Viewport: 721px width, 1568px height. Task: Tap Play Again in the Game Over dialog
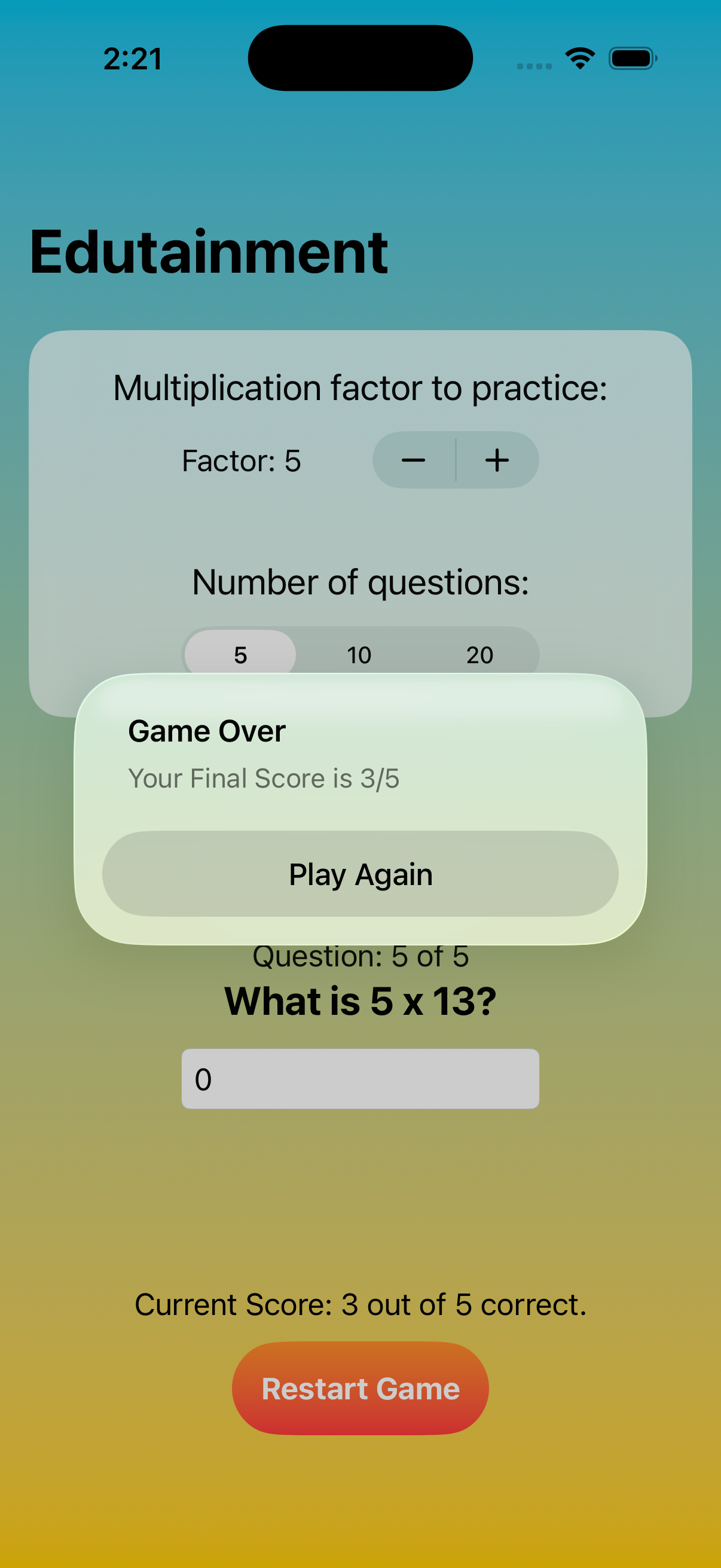[x=360, y=874]
